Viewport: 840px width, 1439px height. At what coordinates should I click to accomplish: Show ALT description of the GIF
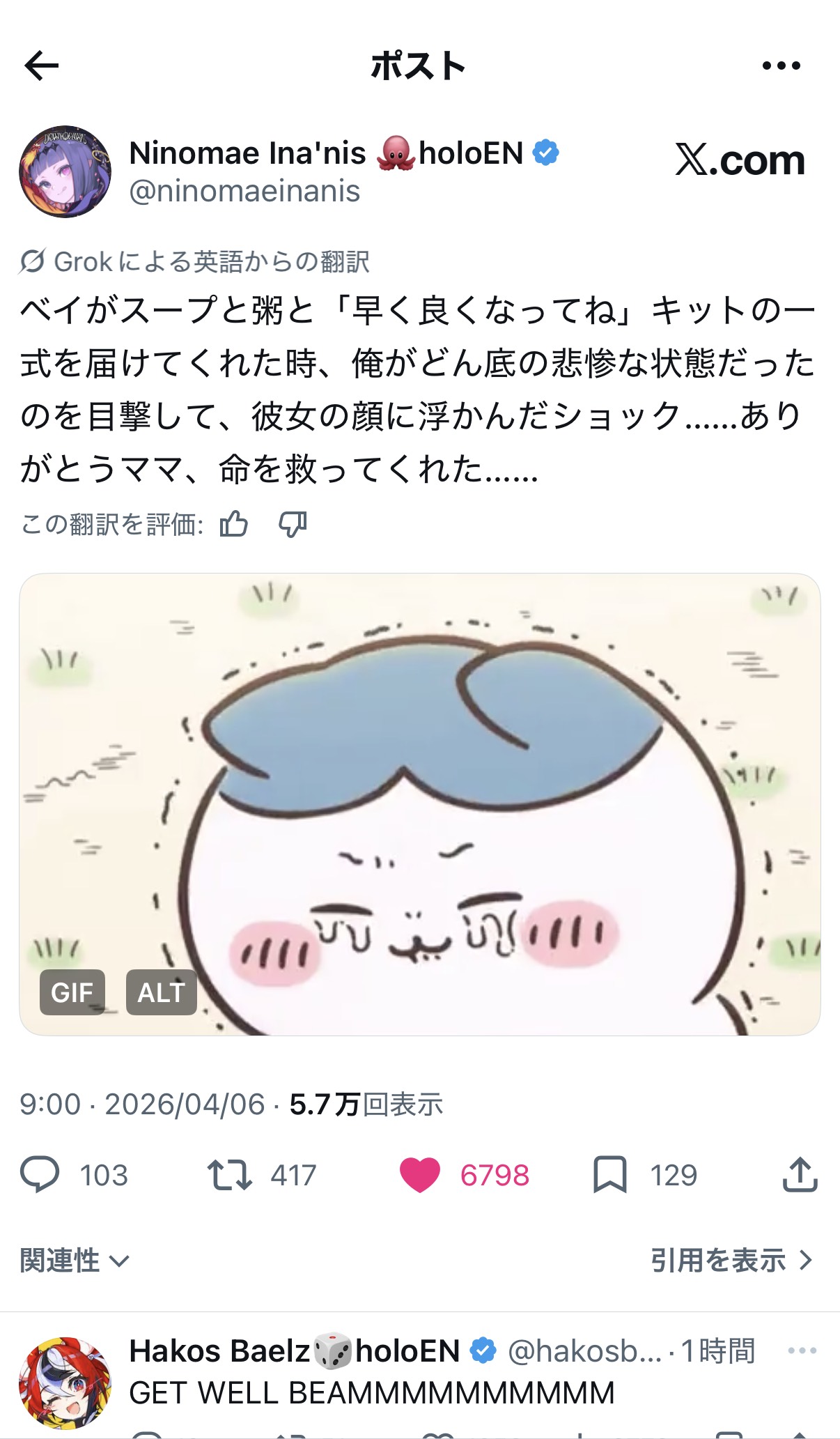coord(161,992)
